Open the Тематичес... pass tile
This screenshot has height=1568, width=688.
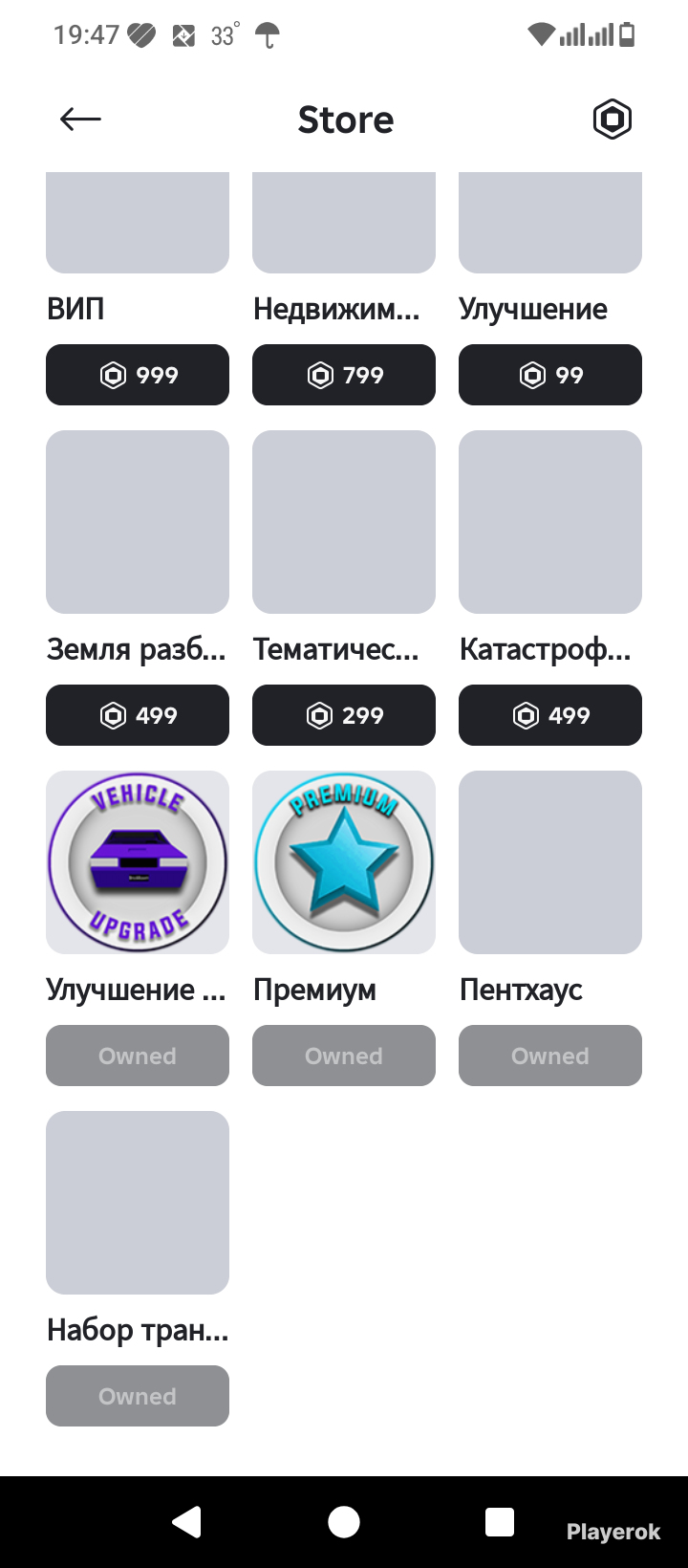(344, 522)
